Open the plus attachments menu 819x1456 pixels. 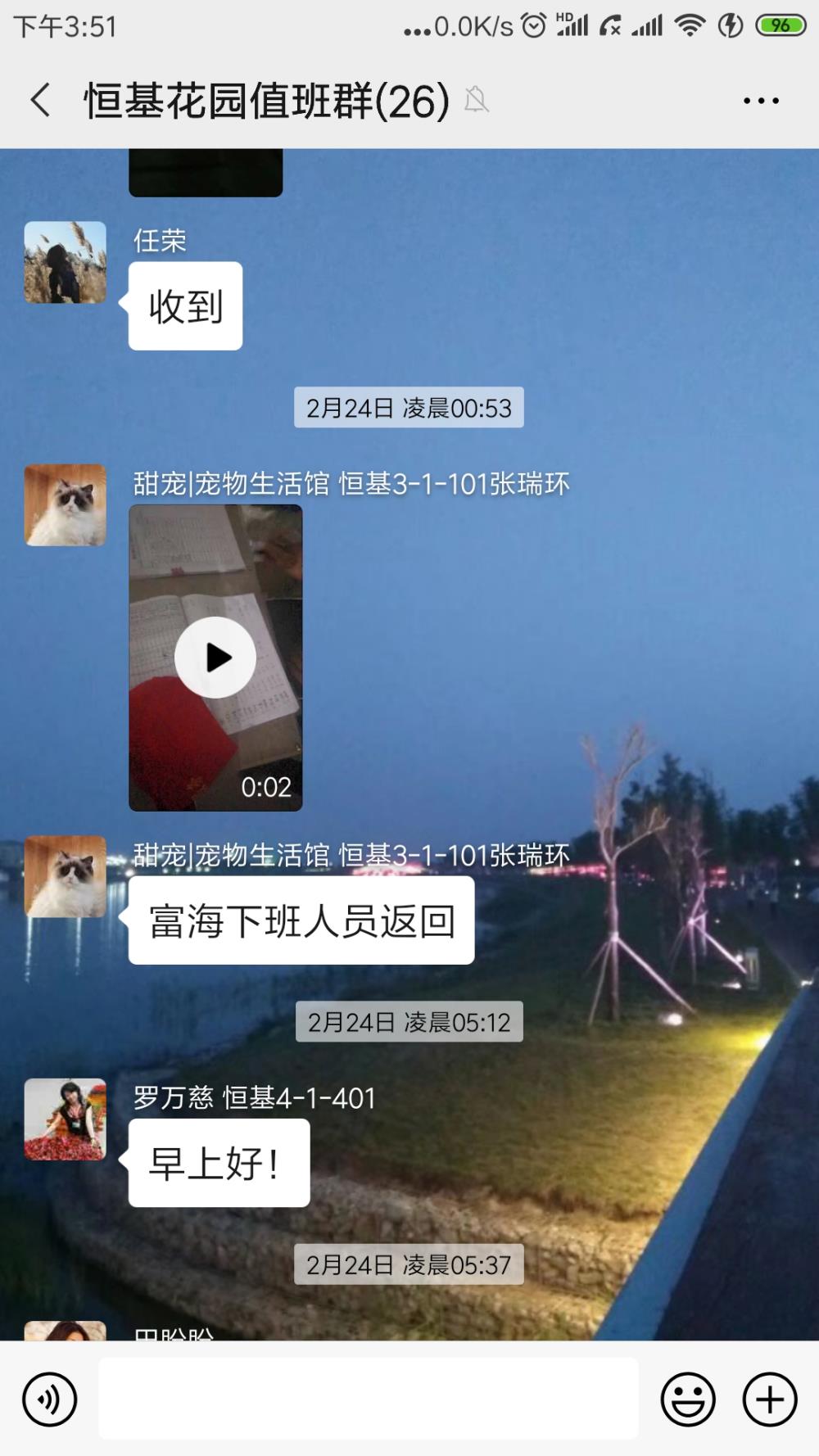click(x=770, y=1399)
